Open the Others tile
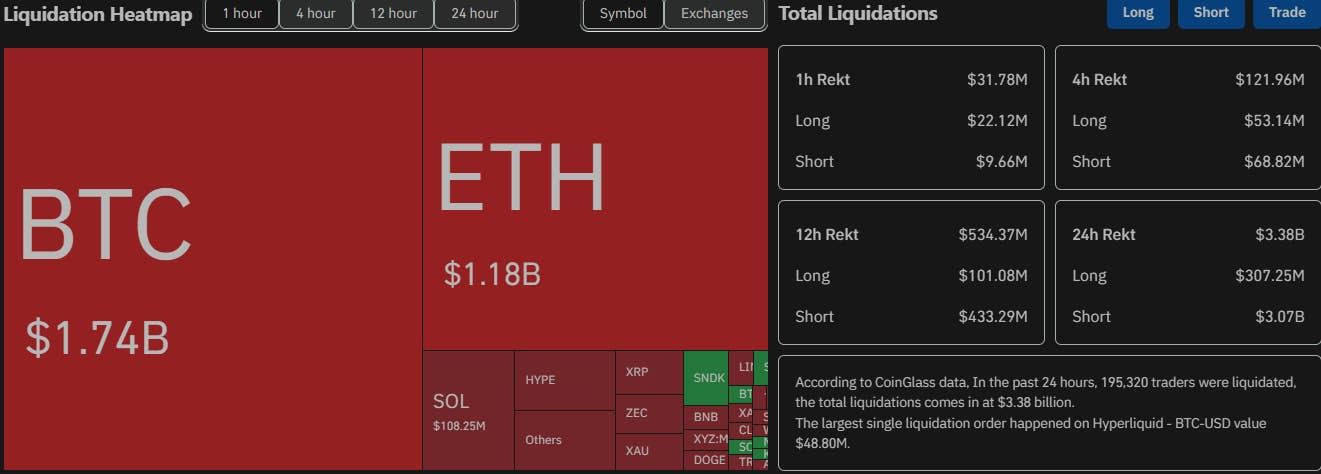The image size is (1321, 474). (x=564, y=440)
